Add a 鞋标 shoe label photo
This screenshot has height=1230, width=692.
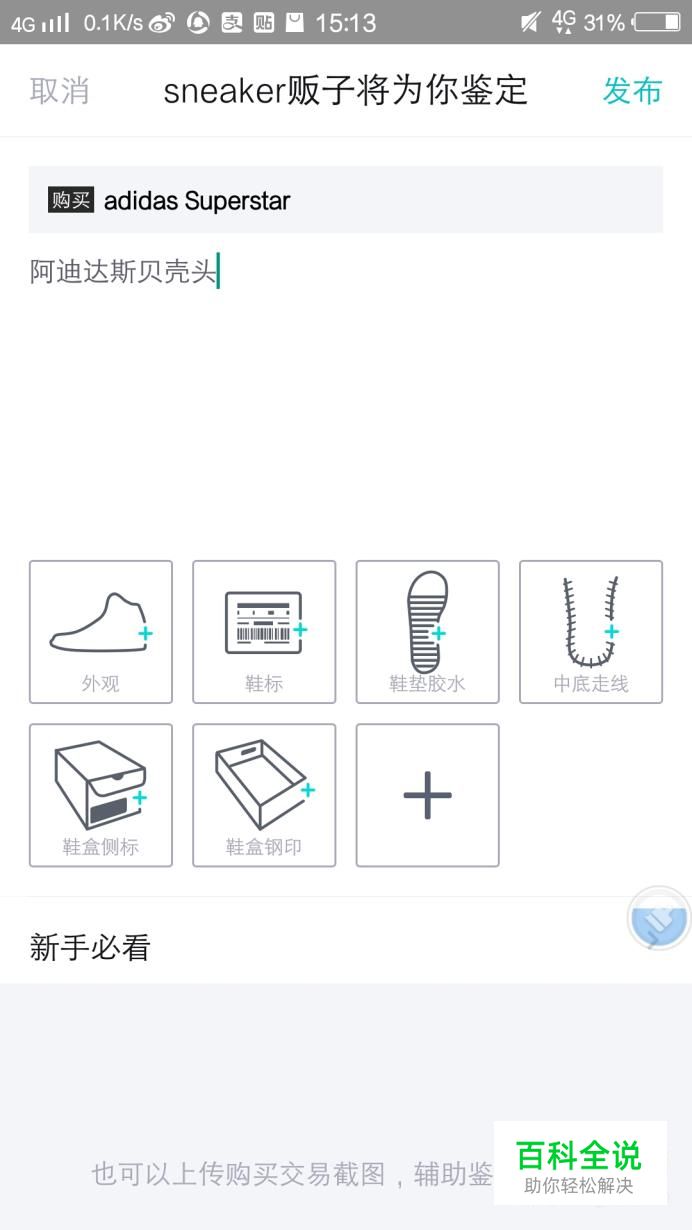pos(264,632)
